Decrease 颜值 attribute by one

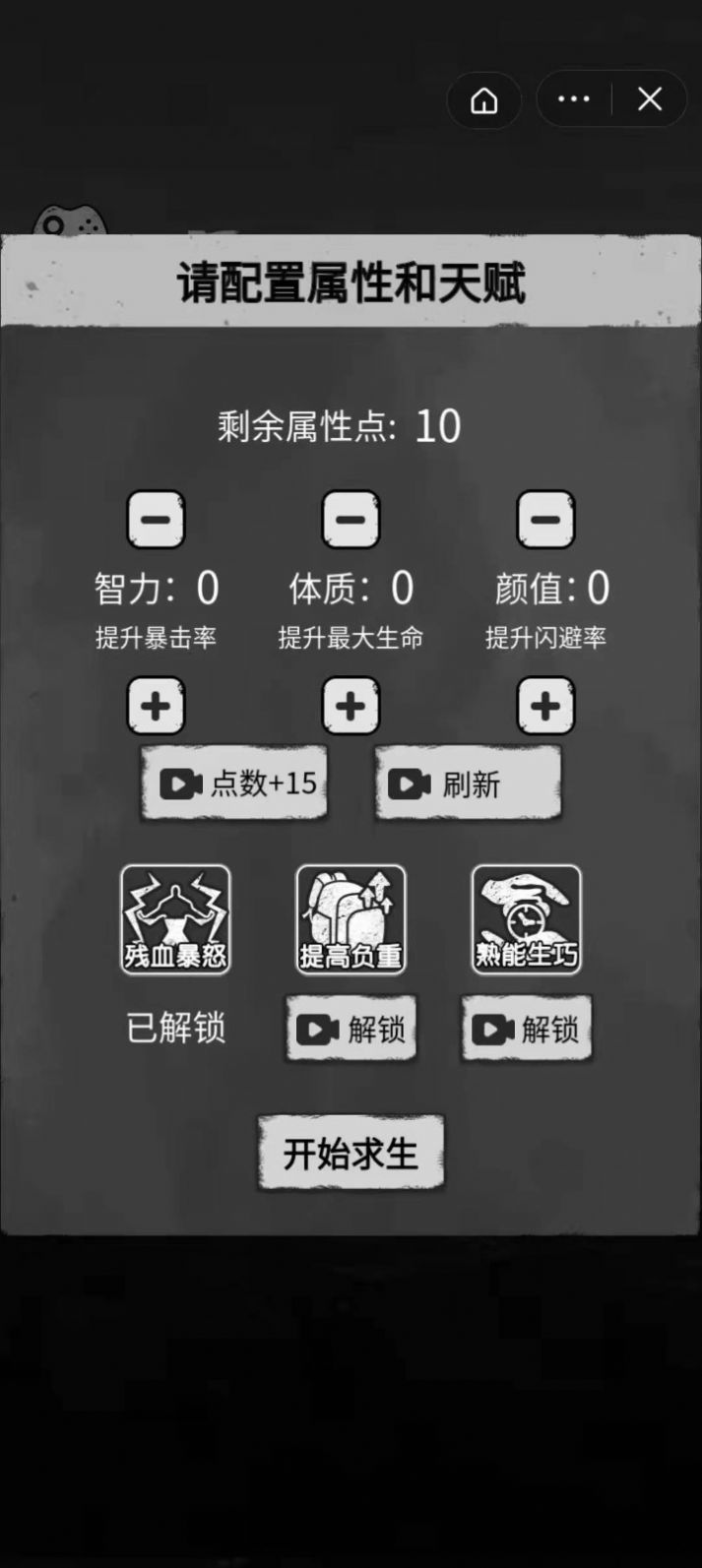tap(545, 519)
